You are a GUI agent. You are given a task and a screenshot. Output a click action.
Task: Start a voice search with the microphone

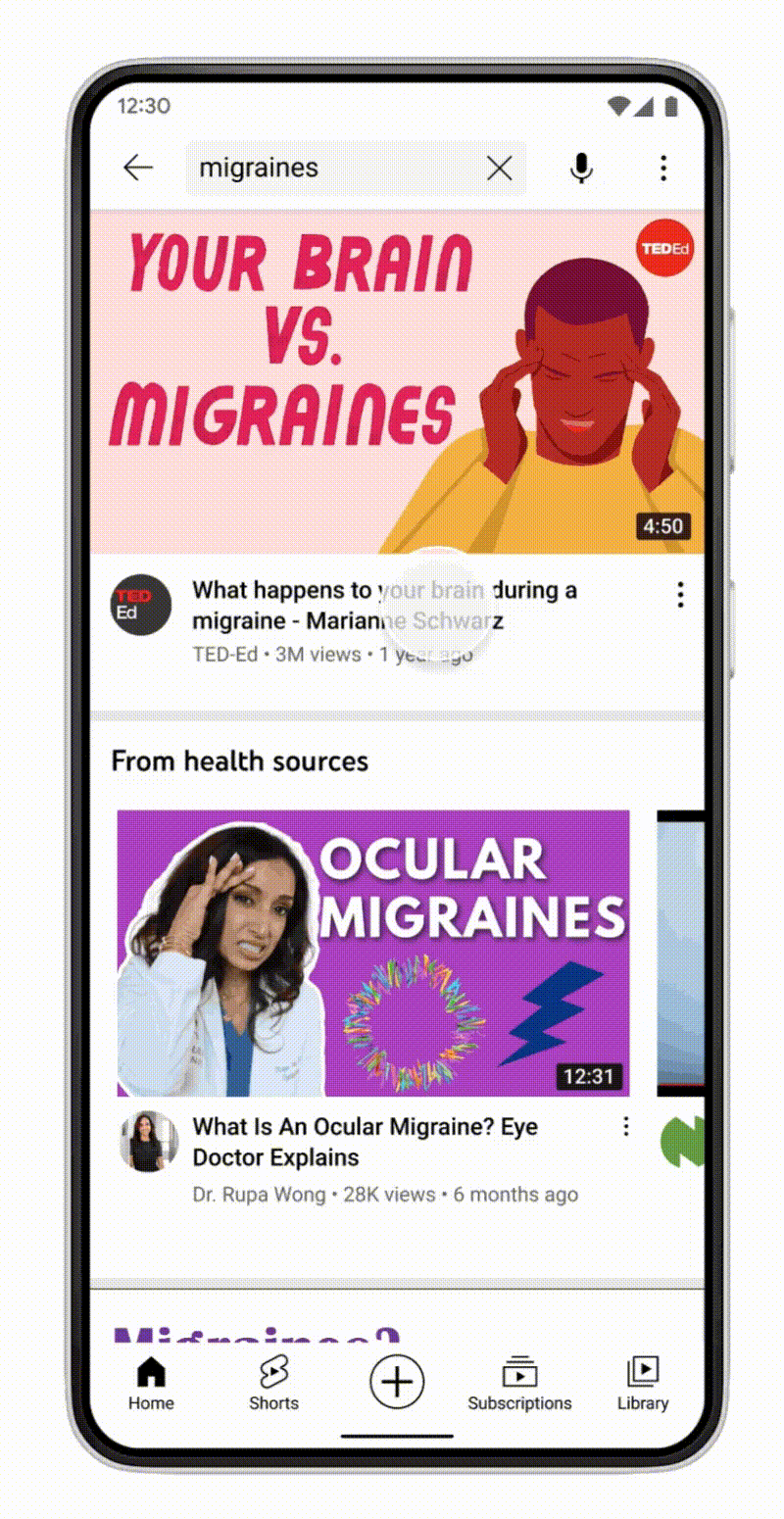tap(581, 169)
